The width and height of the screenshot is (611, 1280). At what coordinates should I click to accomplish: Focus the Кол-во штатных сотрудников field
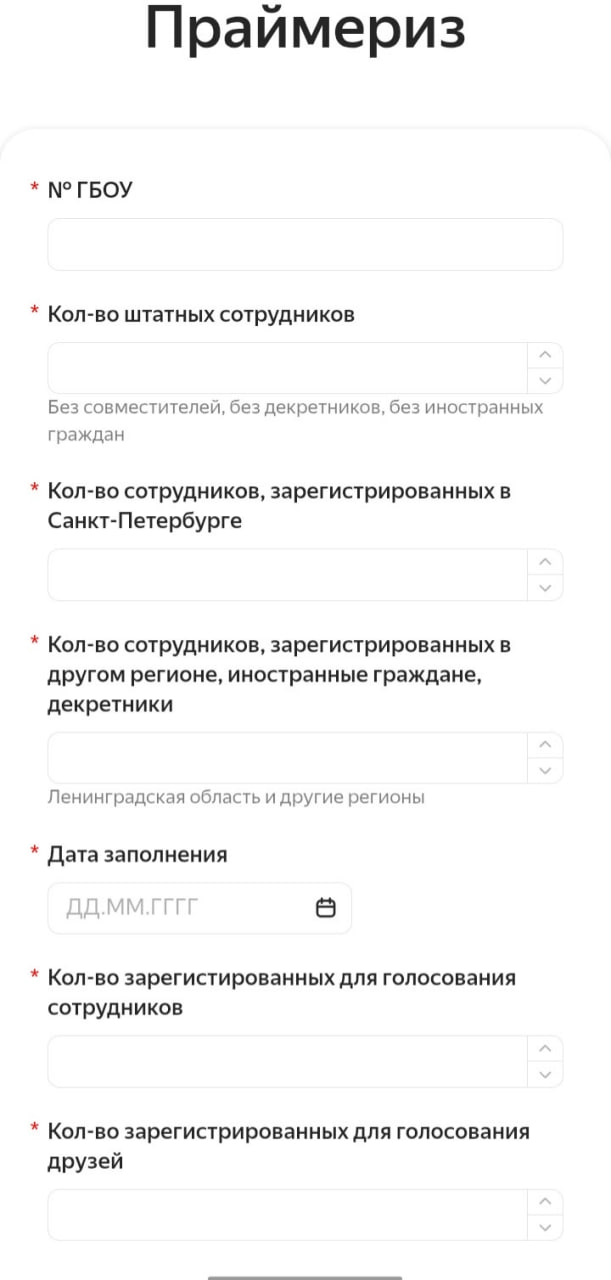point(287,368)
